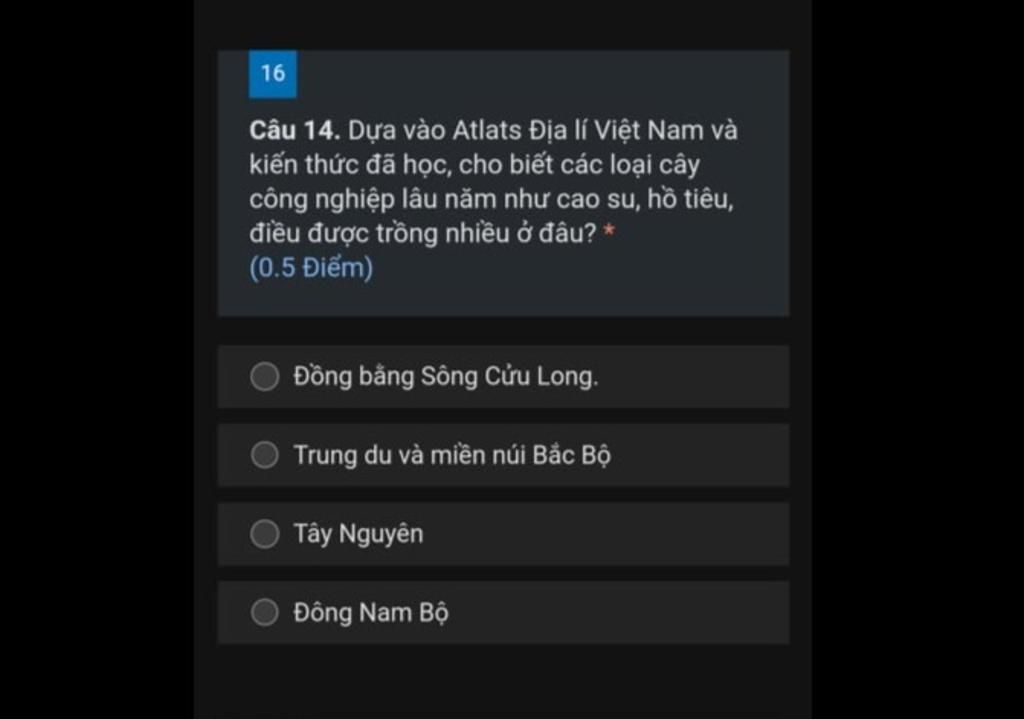
Task: Pick the Đông Nam Bộ option
Action: click(265, 612)
